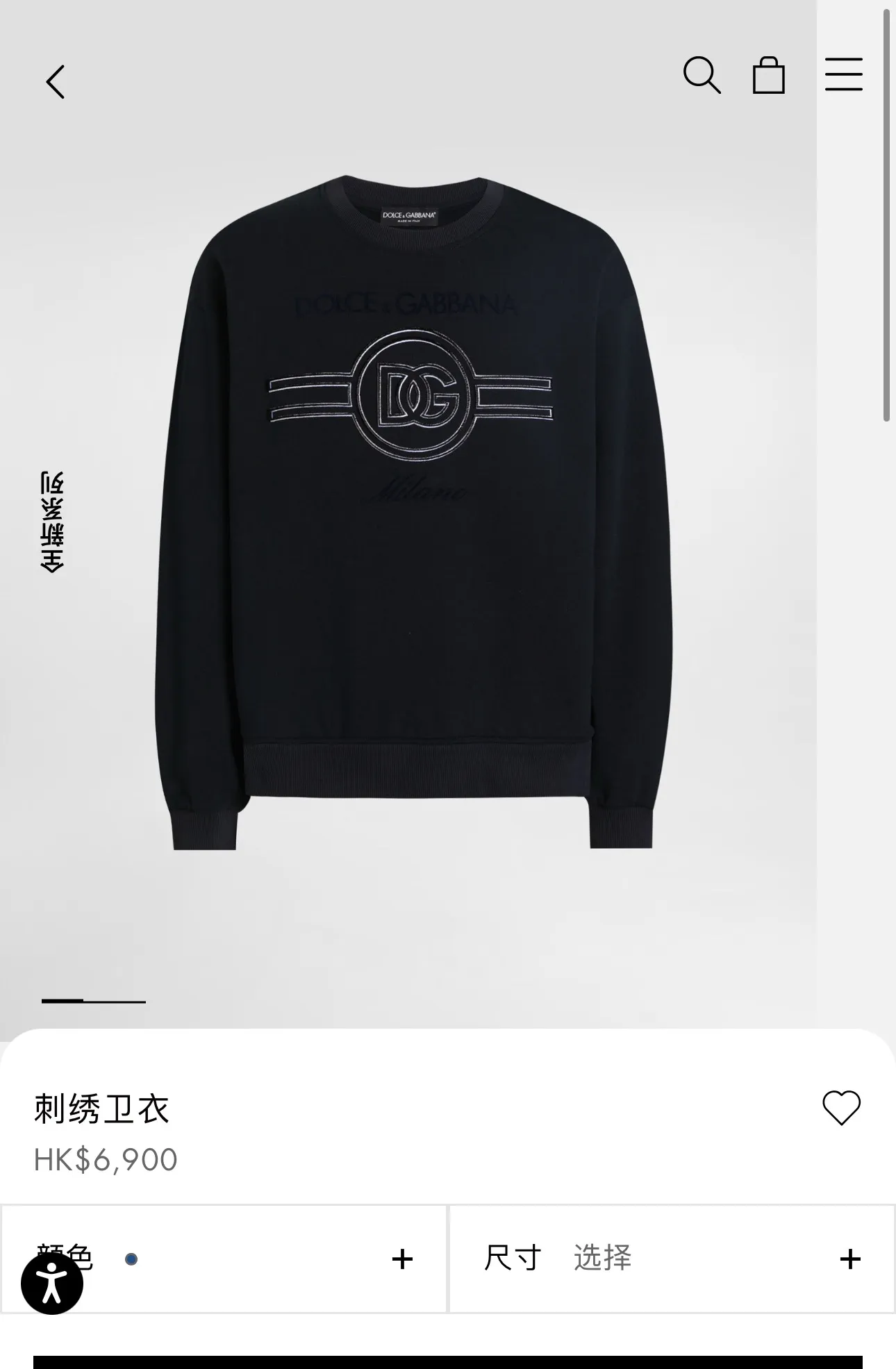View the sweatshirt product image
The width and height of the screenshot is (896, 1369).
click(x=413, y=513)
